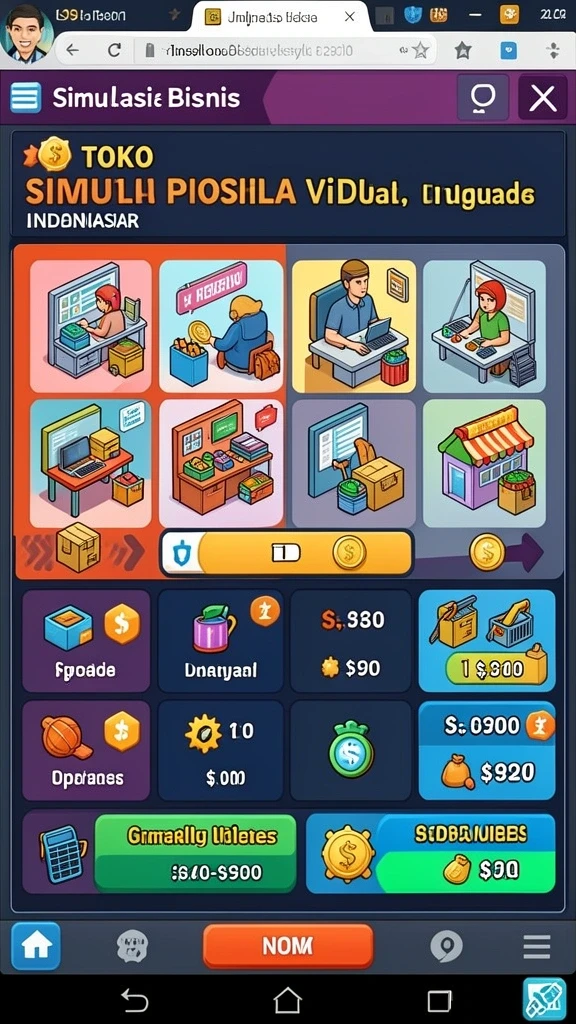Close the current browser tab
Image resolution: width=576 pixels, height=1024 pixels.
pyautogui.click(x=350, y=16)
